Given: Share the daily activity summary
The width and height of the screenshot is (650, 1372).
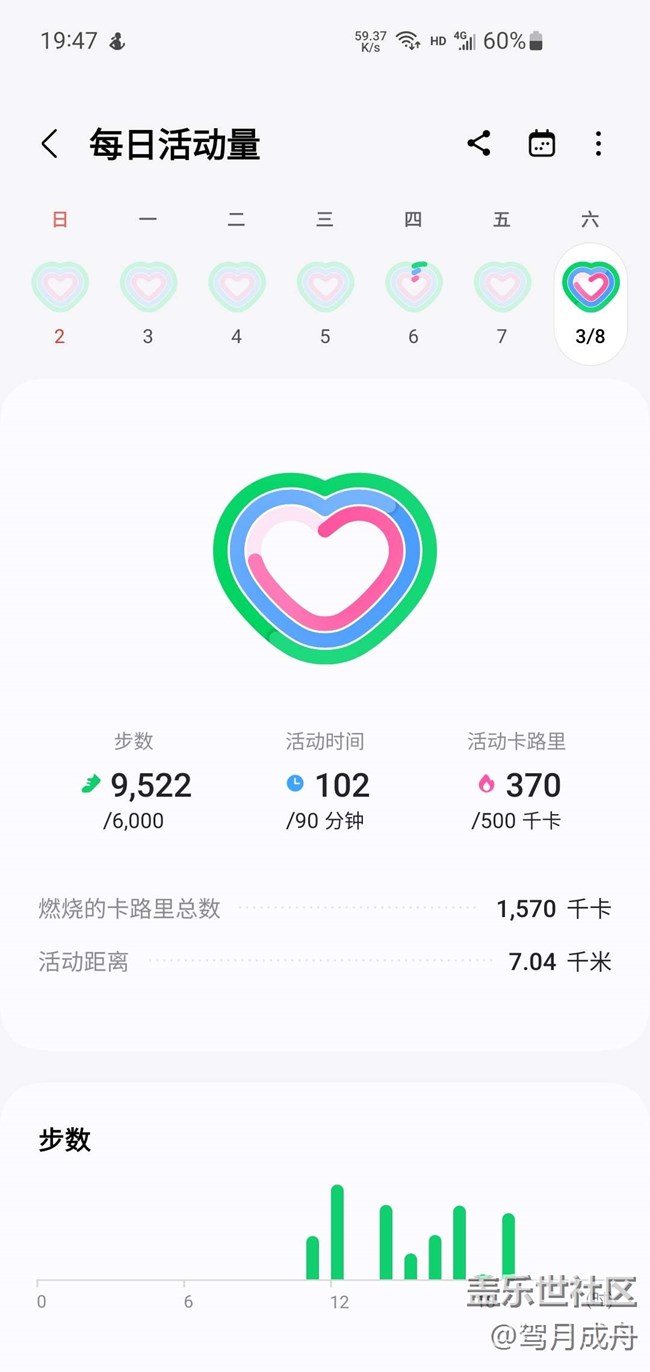Looking at the screenshot, I should 479,143.
